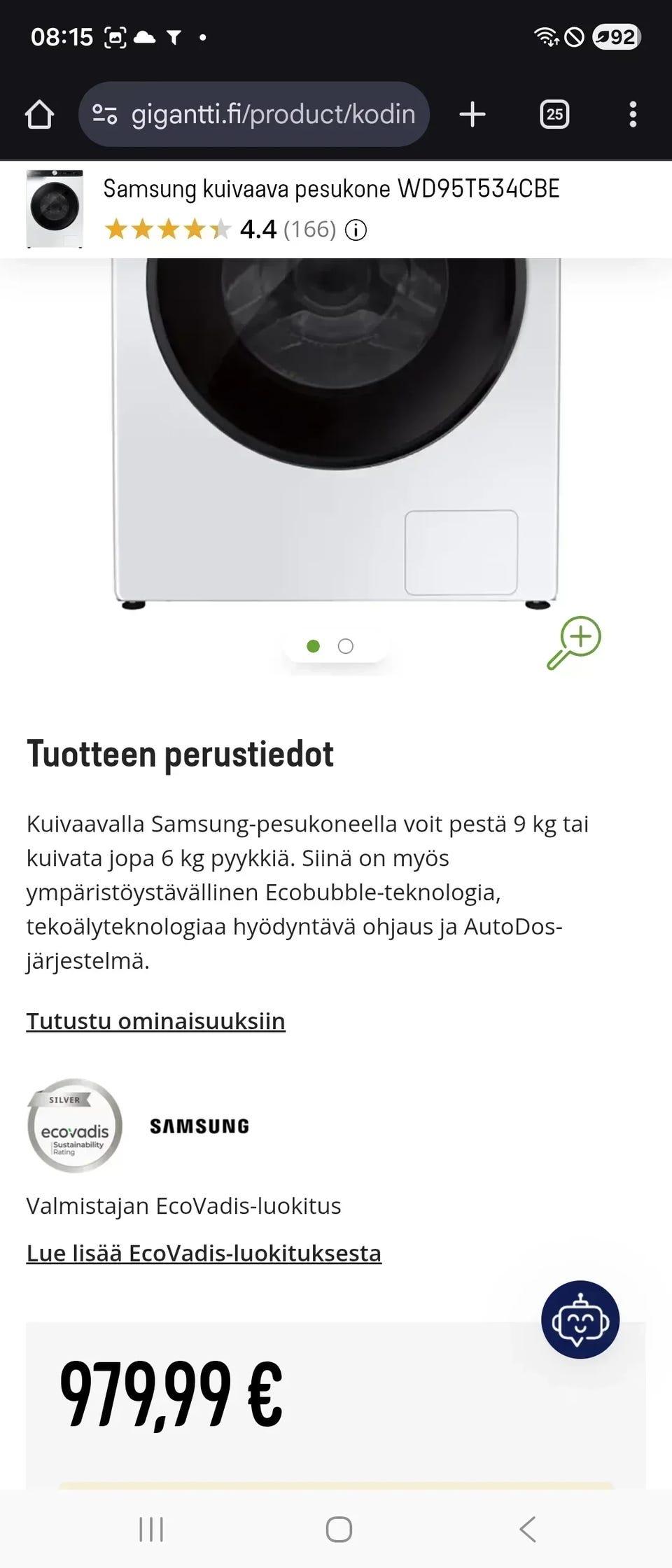Open the Tutustu ominaisuuksiin link
This screenshot has width=672, height=1568.
(155, 1021)
